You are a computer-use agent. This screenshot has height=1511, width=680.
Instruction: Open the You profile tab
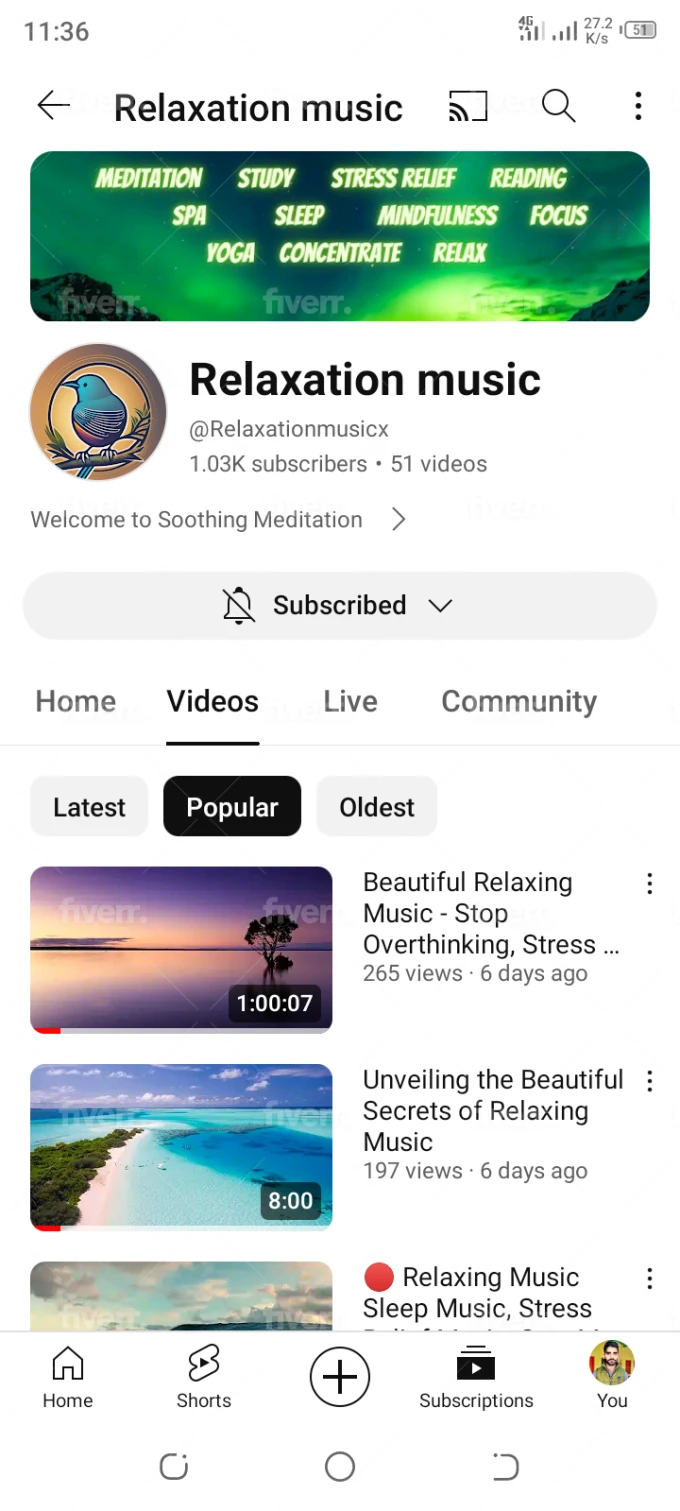(x=612, y=1377)
